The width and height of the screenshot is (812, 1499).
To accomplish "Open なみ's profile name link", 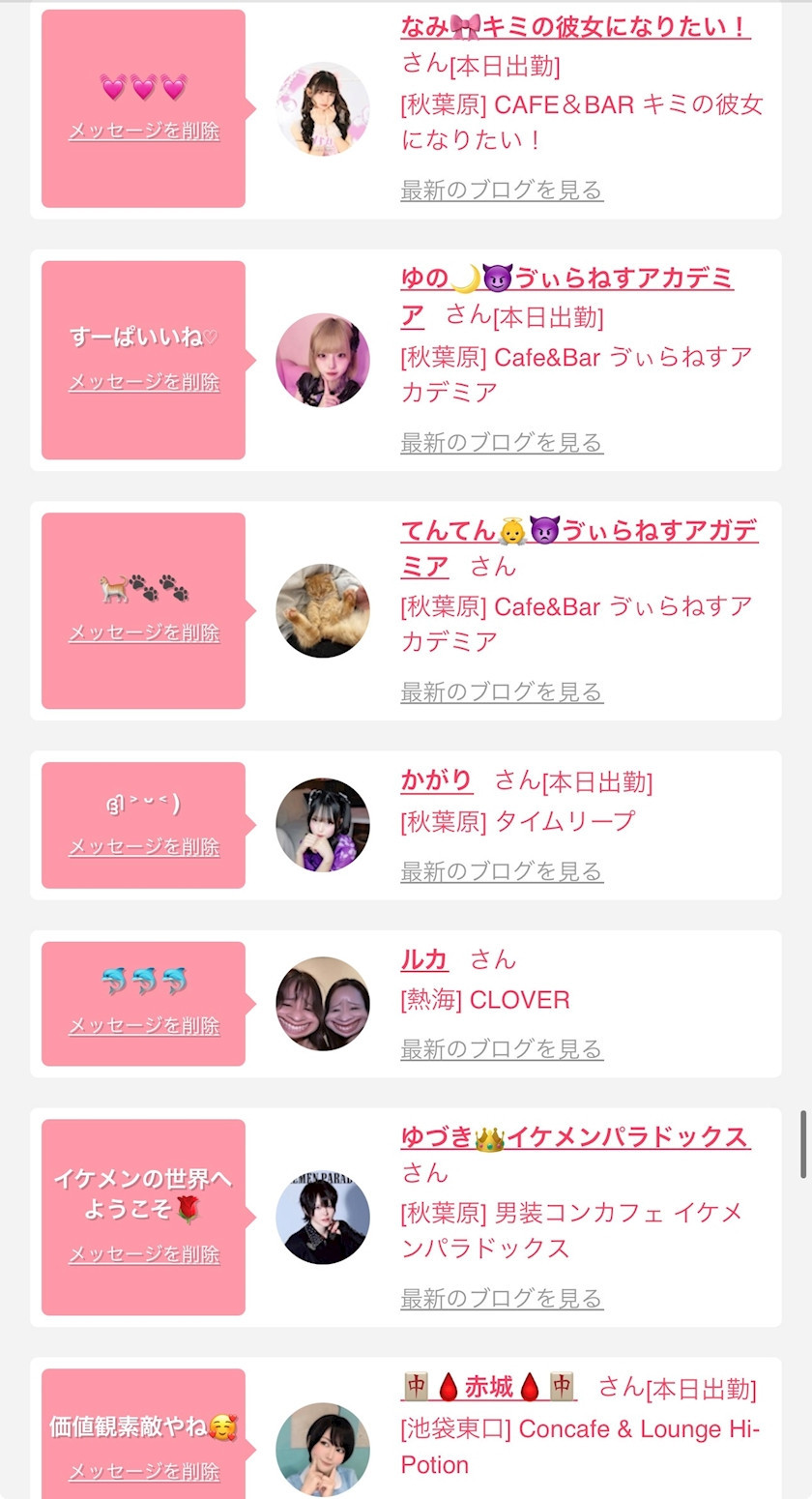I will pos(575,26).
